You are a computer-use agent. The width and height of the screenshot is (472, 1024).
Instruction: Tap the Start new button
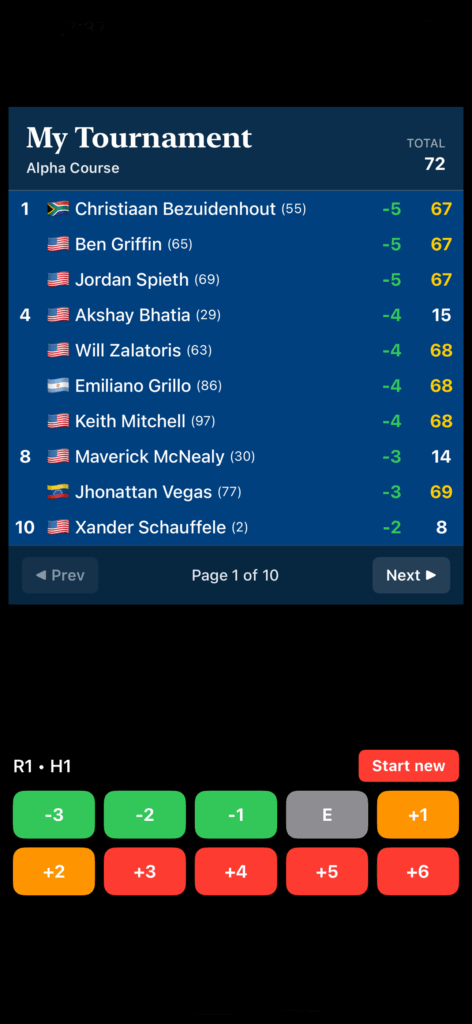coord(409,765)
